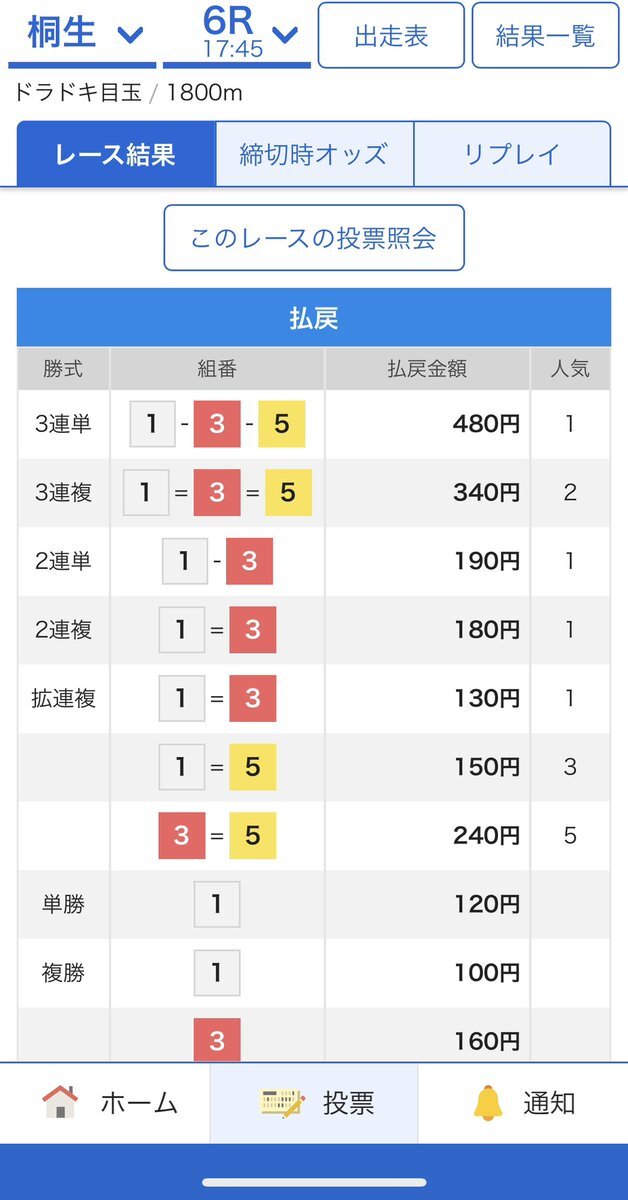Image resolution: width=628 pixels, height=1200 pixels.
Task: View the 結果一覧 results list
Action: 545,36
